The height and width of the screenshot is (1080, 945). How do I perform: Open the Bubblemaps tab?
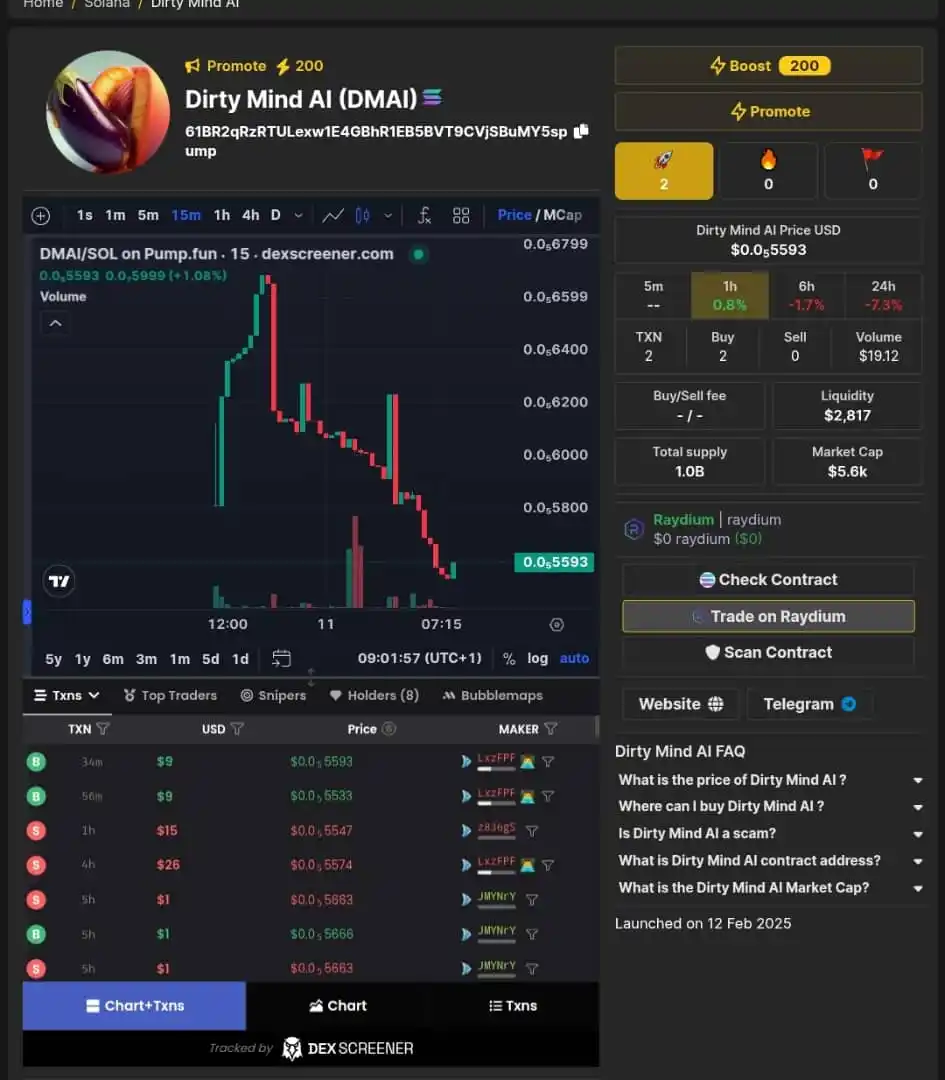click(x=492, y=695)
